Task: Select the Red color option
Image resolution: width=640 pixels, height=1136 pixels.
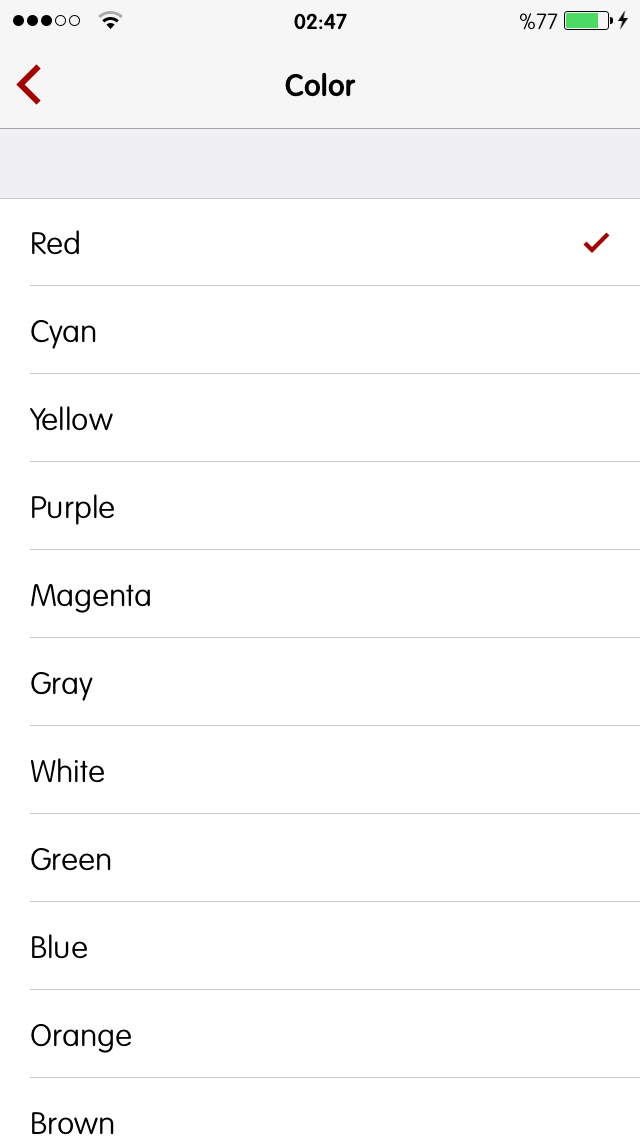Action: 320,243
